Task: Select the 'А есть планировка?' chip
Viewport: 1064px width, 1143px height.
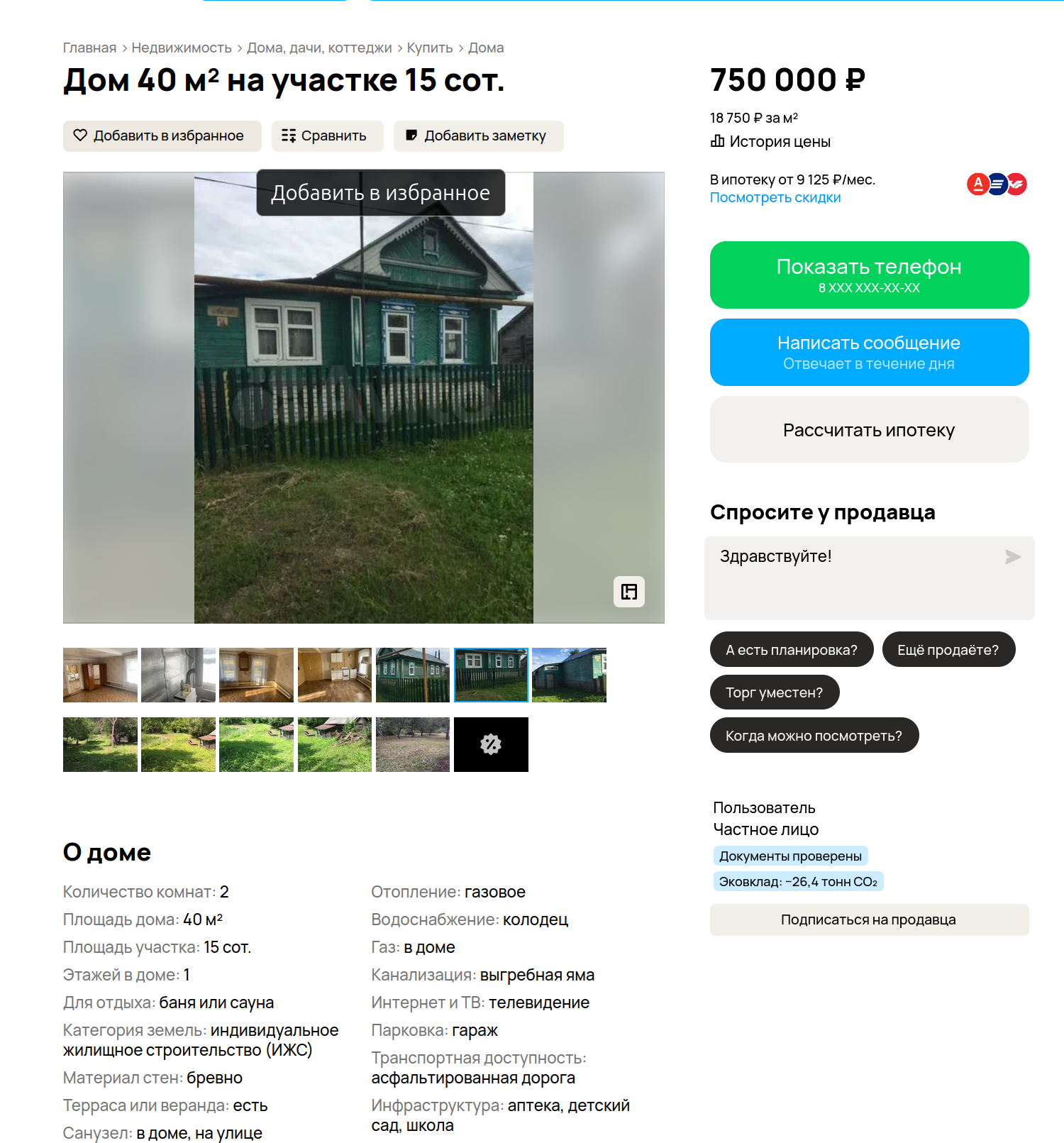Action: (791, 649)
